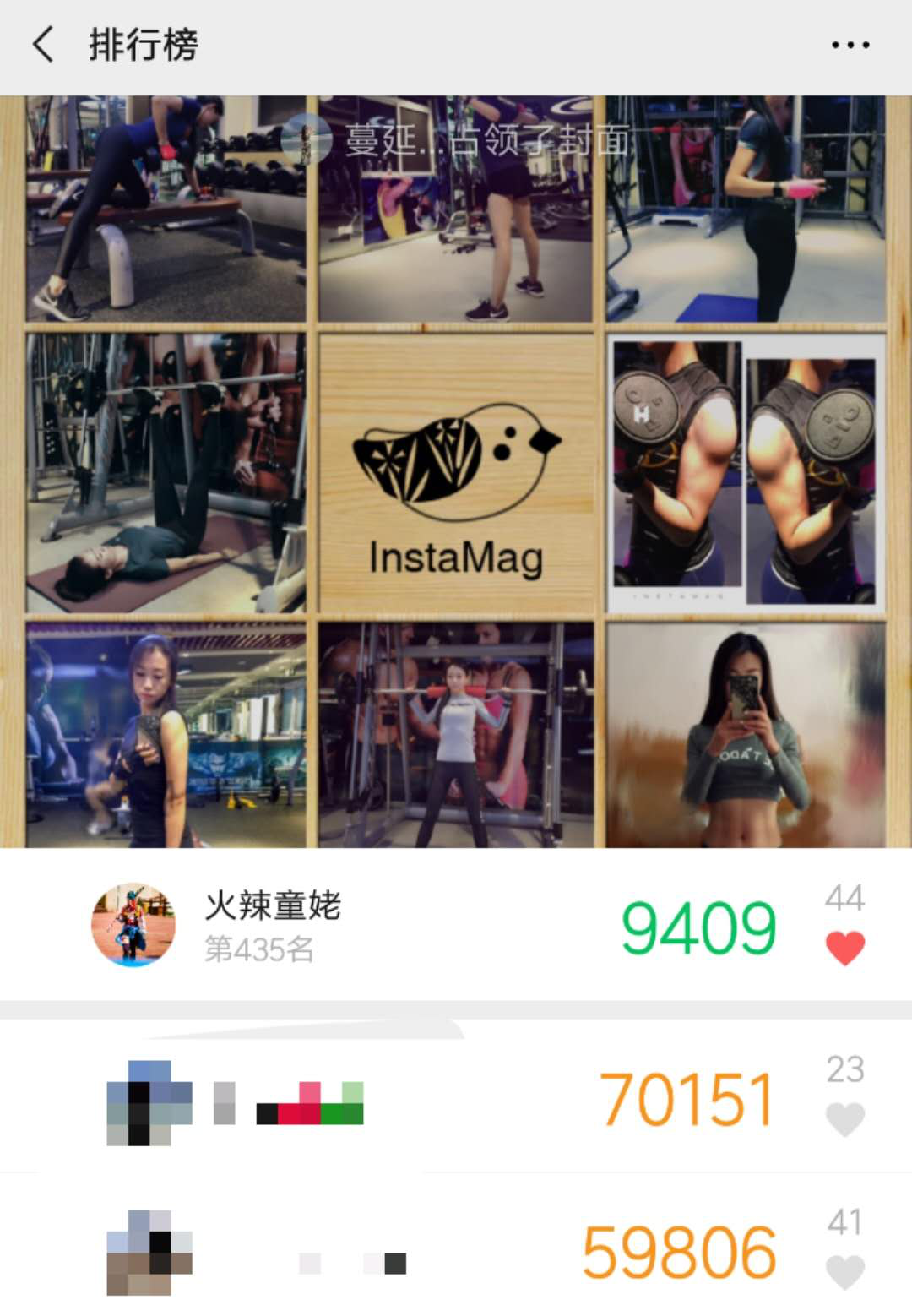Image resolution: width=912 pixels, height=1316 pixels.
Task: Like the 59806 steps entry
Action: (x=844, y=1271)
